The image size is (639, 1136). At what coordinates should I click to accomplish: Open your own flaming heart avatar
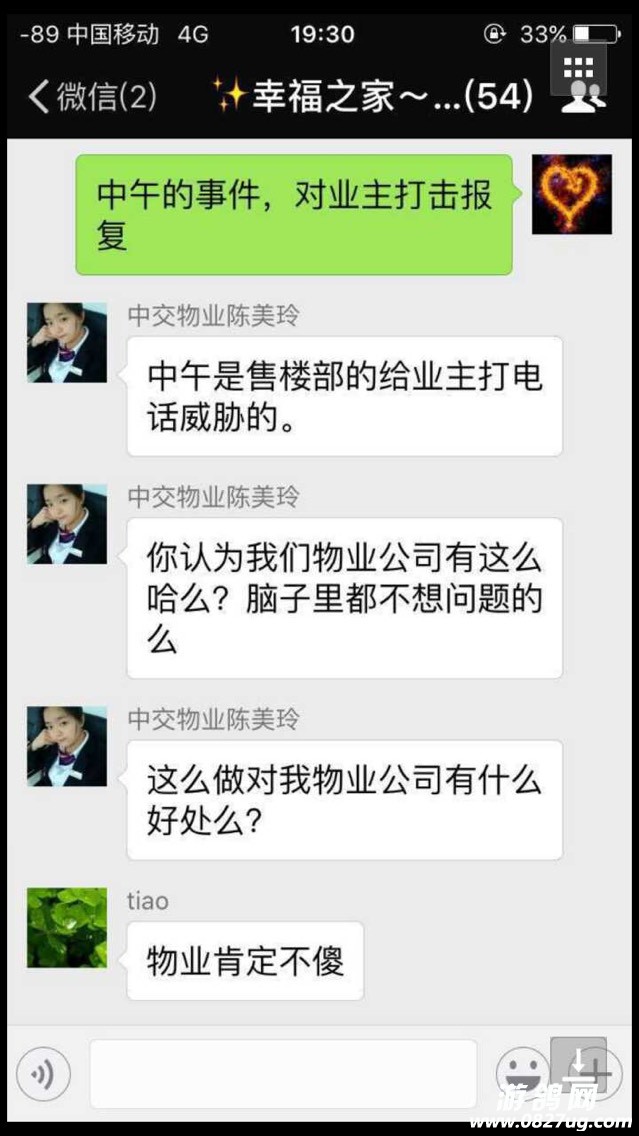(571, 194)
